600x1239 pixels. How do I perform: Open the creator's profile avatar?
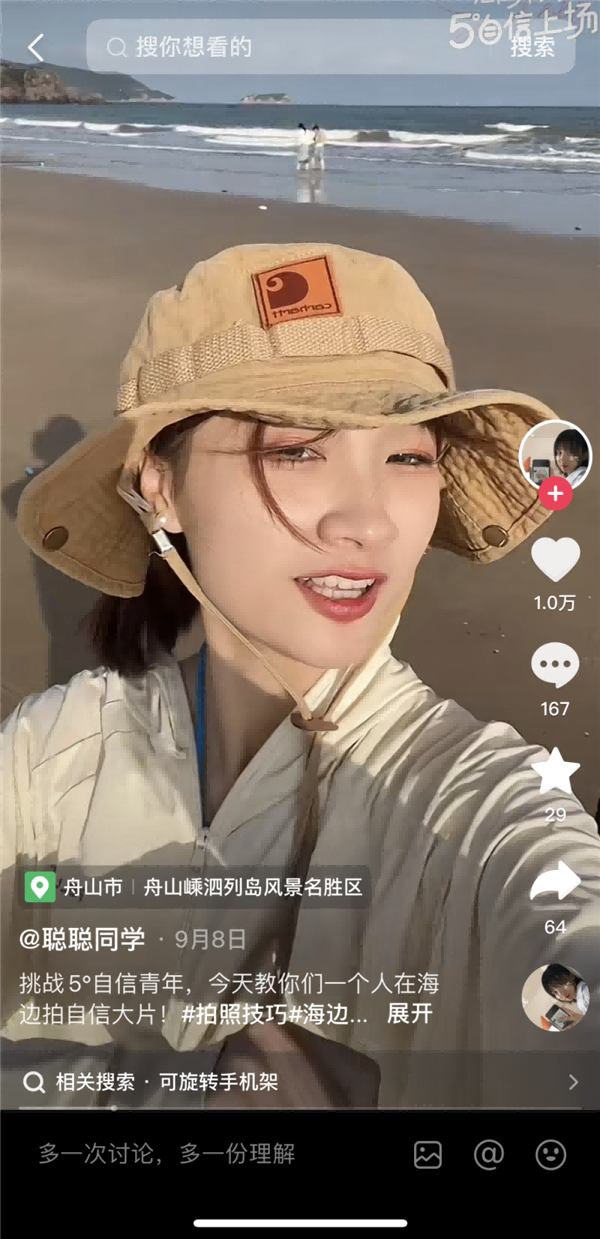[555, 457]
